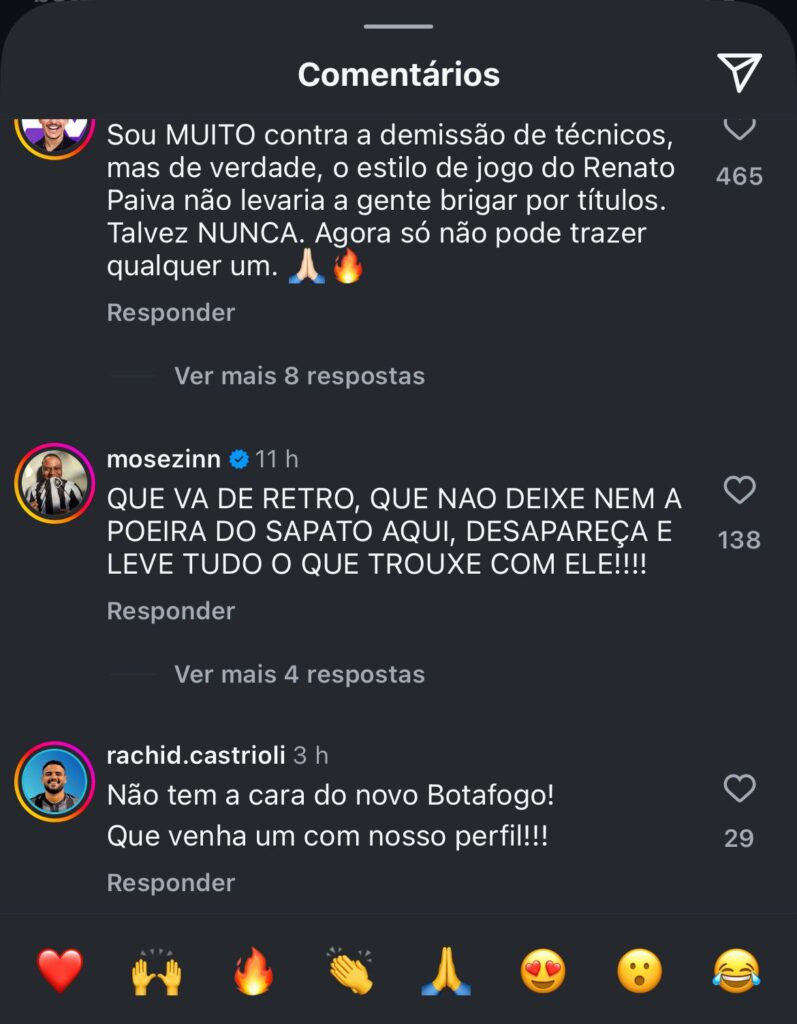The height and width of the screenshot is (1024, 797).
Task: Expand 'Ver mais 4 respostas'
Action: [x=299, y=675]
